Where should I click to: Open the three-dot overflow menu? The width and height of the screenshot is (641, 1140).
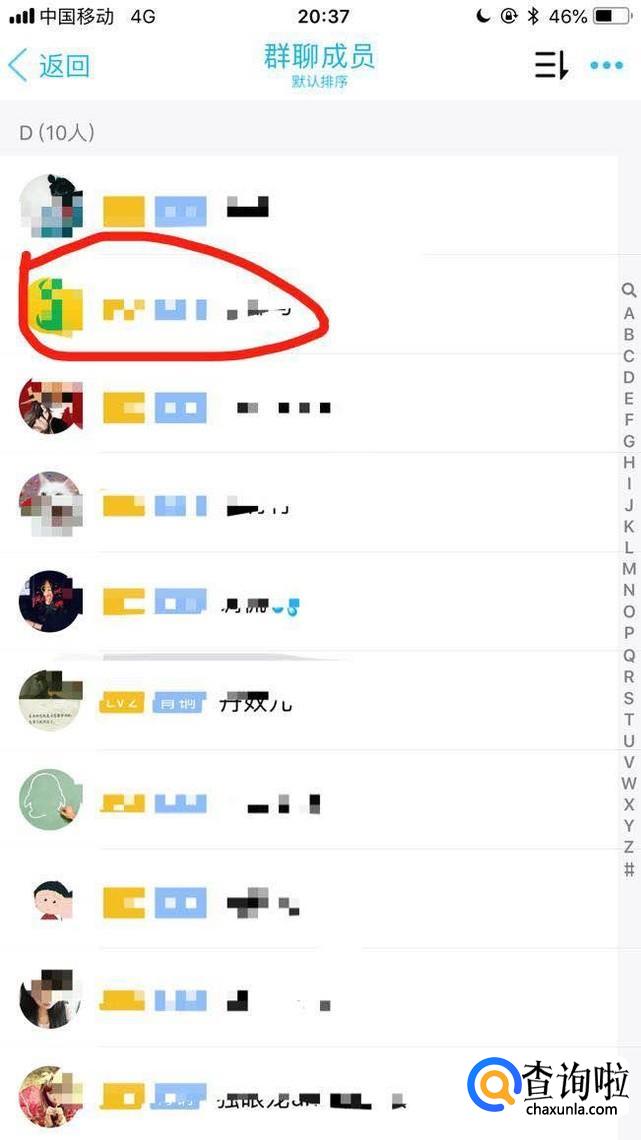[606, 66]
